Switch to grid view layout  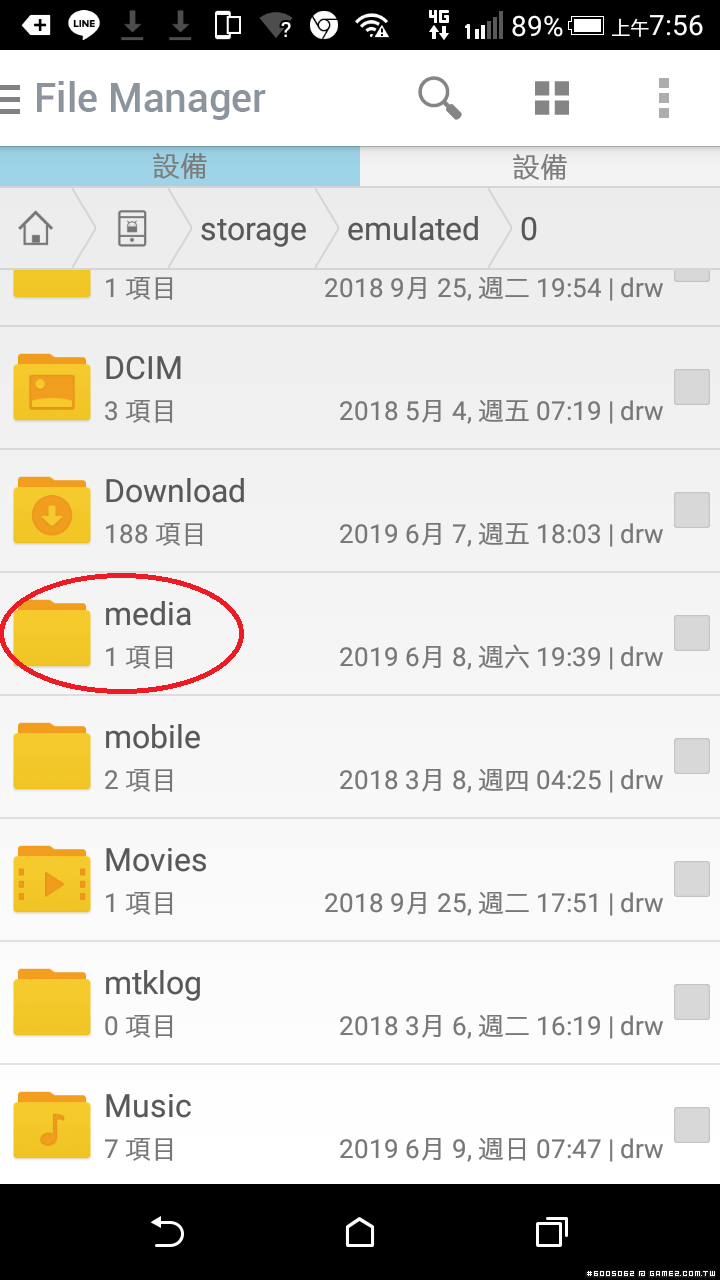coord(551,98)
